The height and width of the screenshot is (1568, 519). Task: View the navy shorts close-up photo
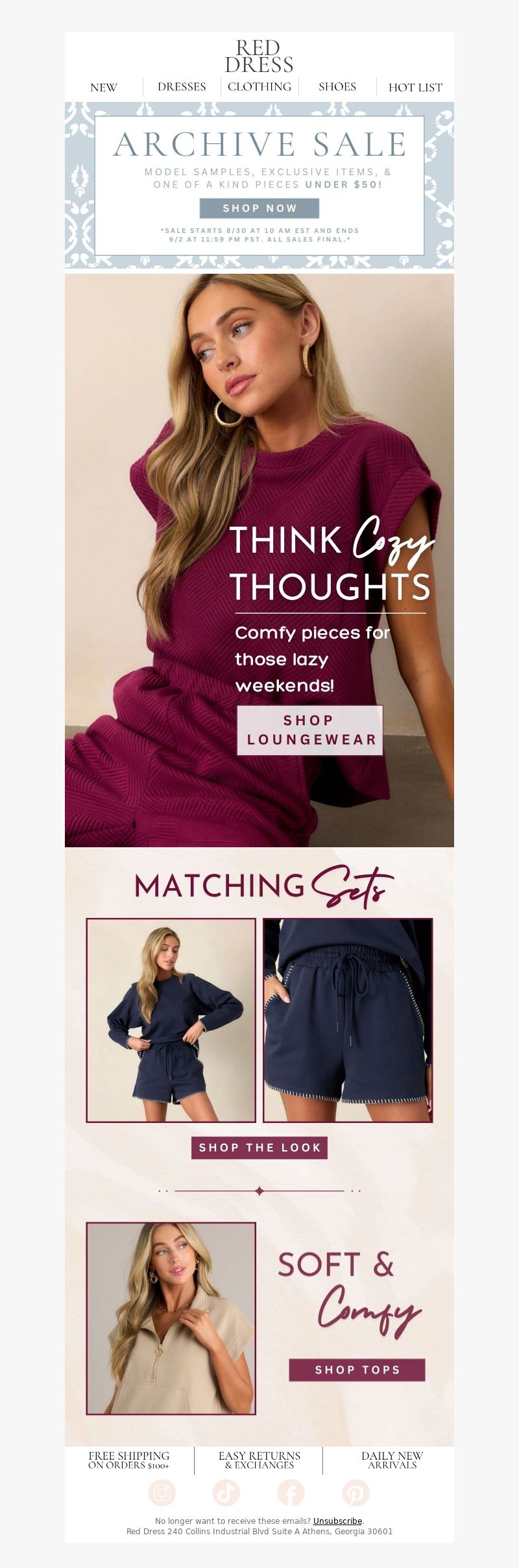348,1020
